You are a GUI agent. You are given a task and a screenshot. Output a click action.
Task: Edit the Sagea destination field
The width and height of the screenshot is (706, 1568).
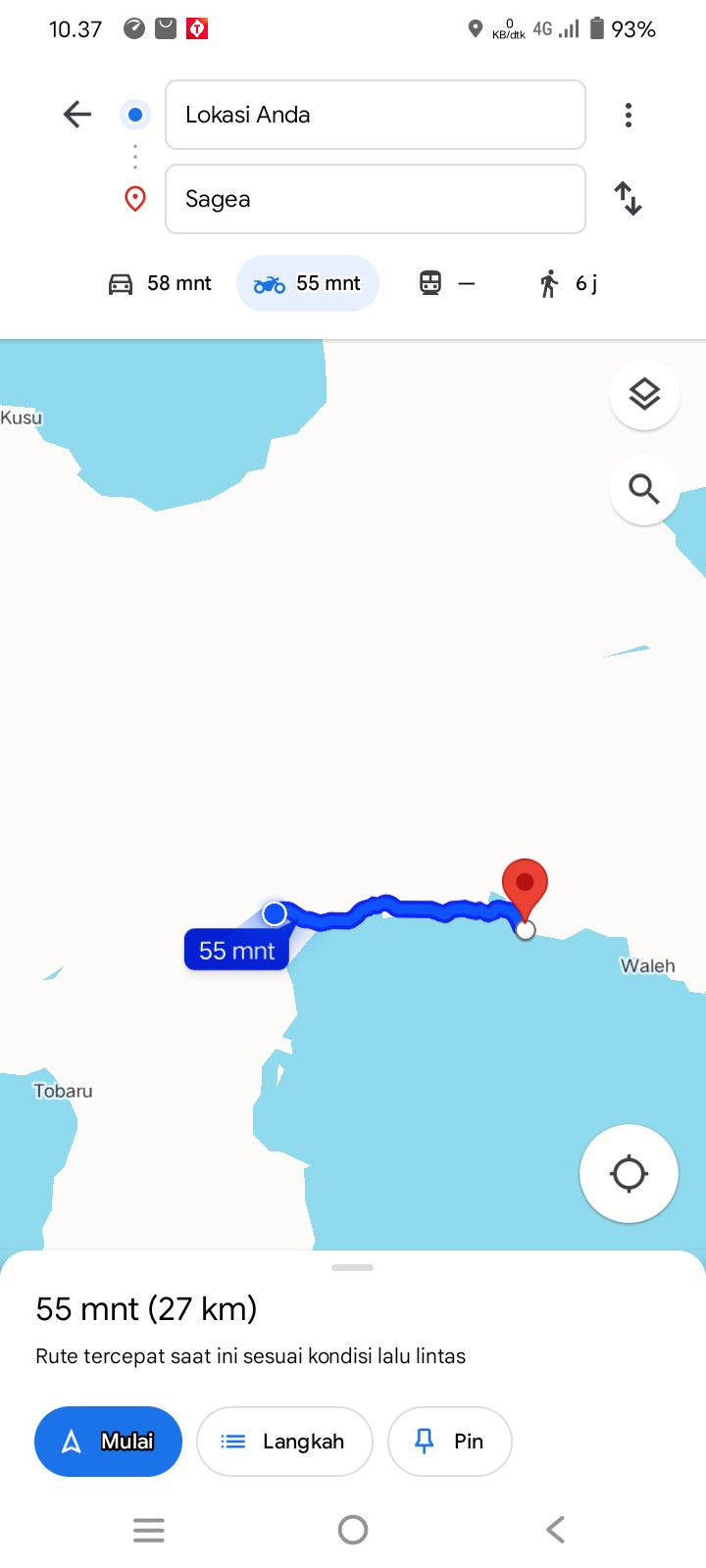376,199
